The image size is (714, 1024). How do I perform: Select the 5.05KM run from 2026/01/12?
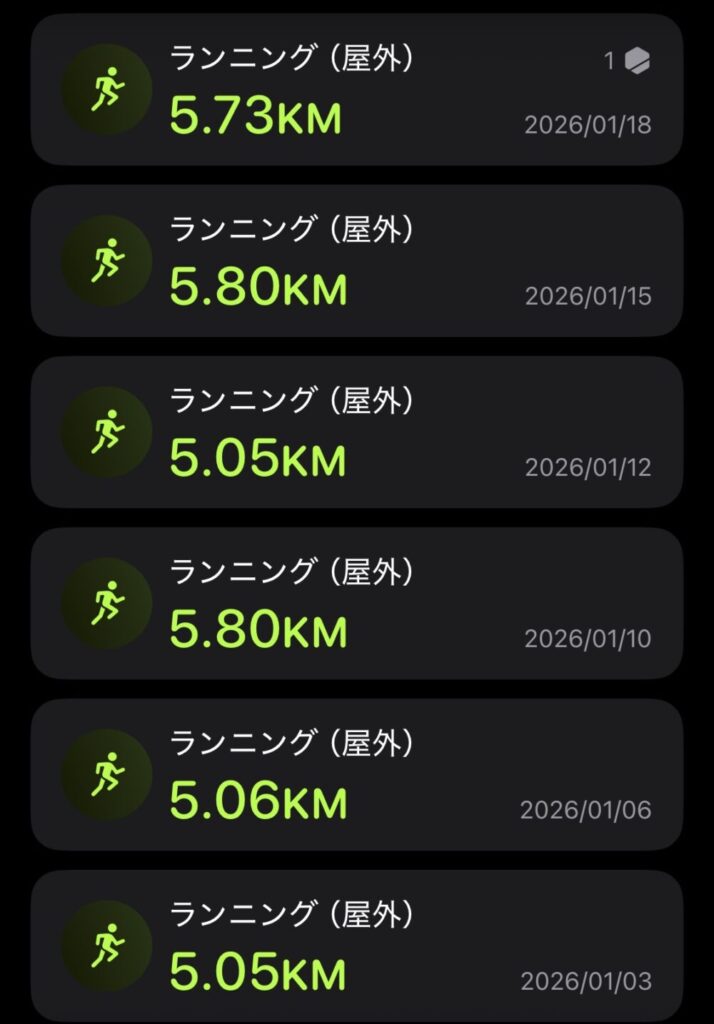[x=356, y=432]
